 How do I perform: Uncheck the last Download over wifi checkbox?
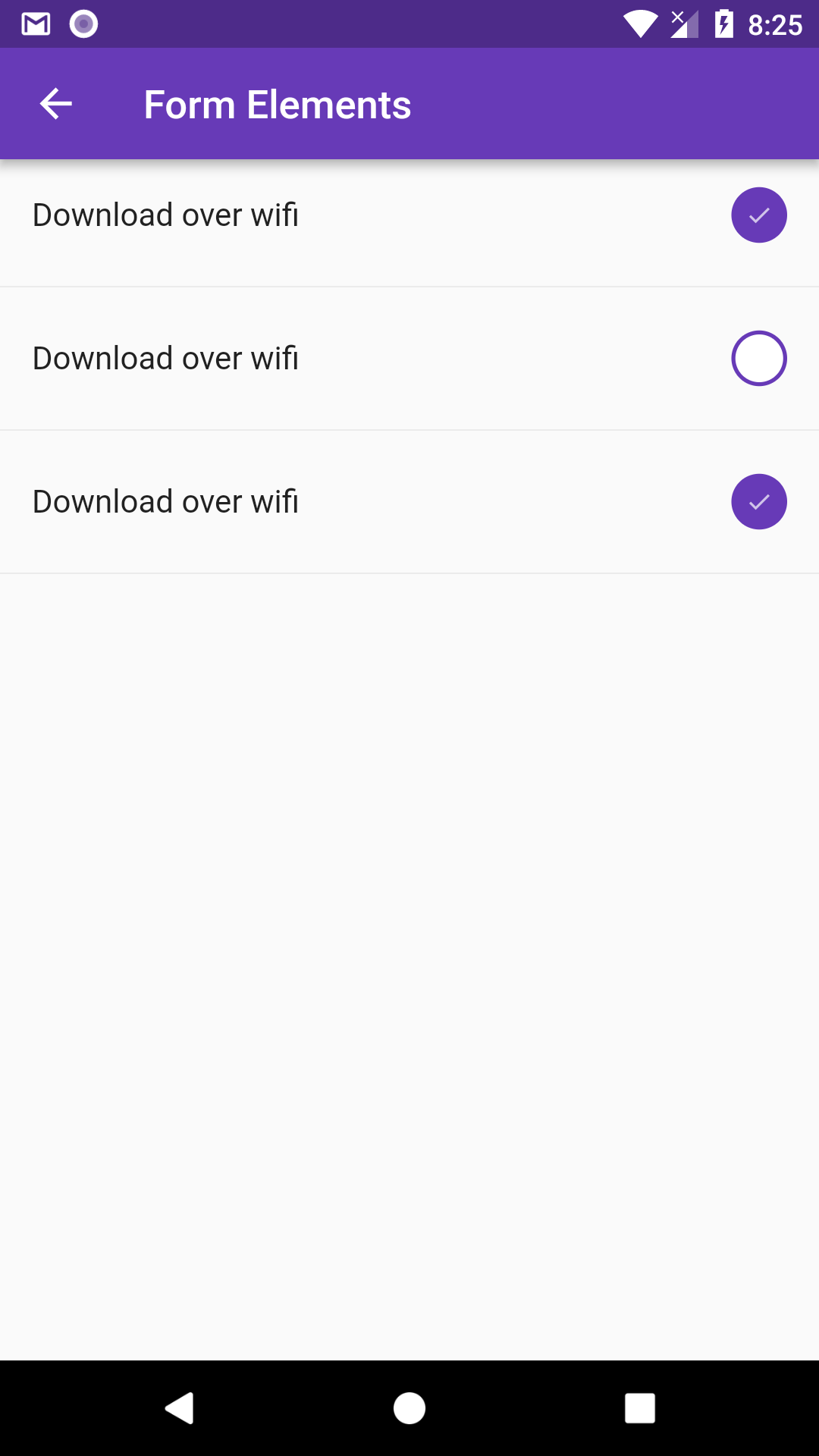coord(758,501)
